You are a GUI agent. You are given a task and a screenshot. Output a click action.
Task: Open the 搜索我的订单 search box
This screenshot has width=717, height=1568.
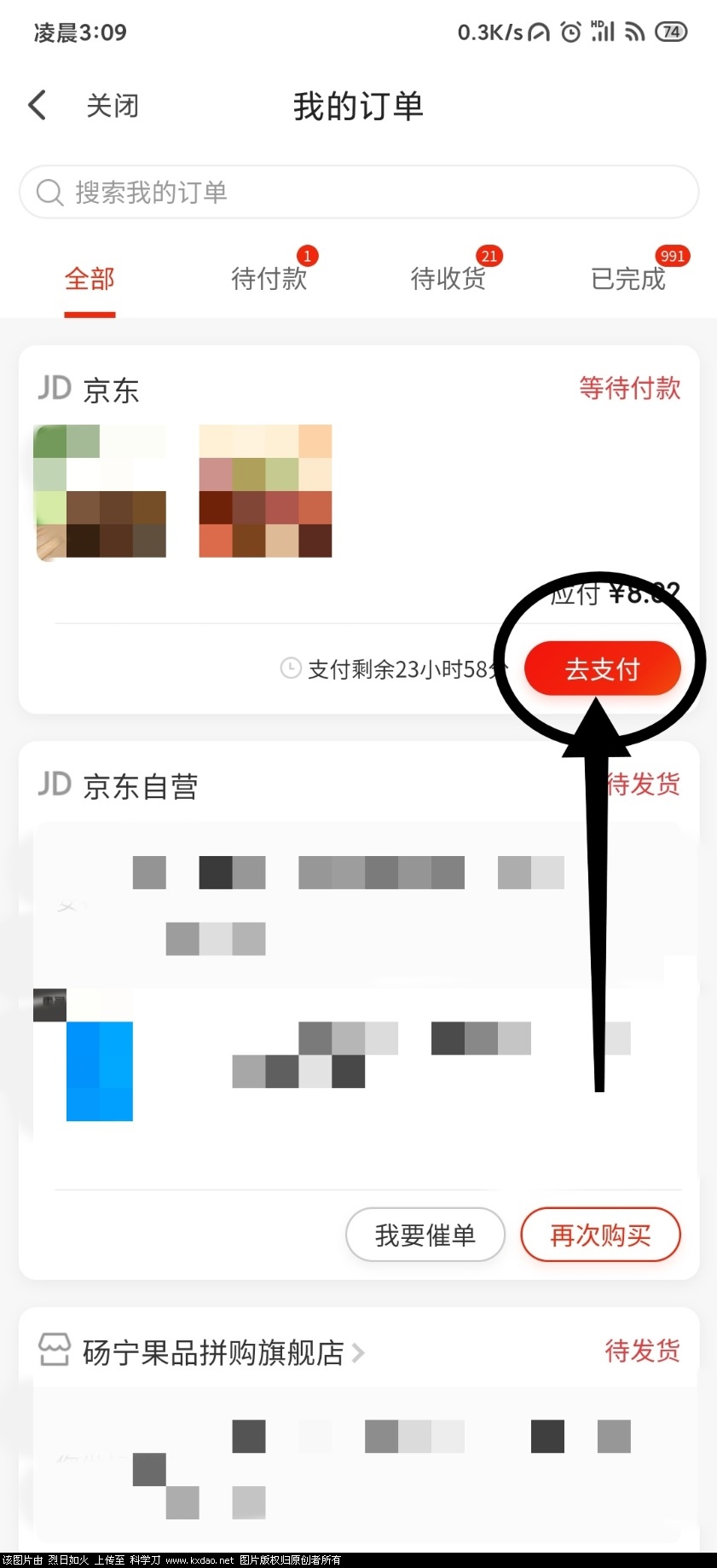[358, 192]
